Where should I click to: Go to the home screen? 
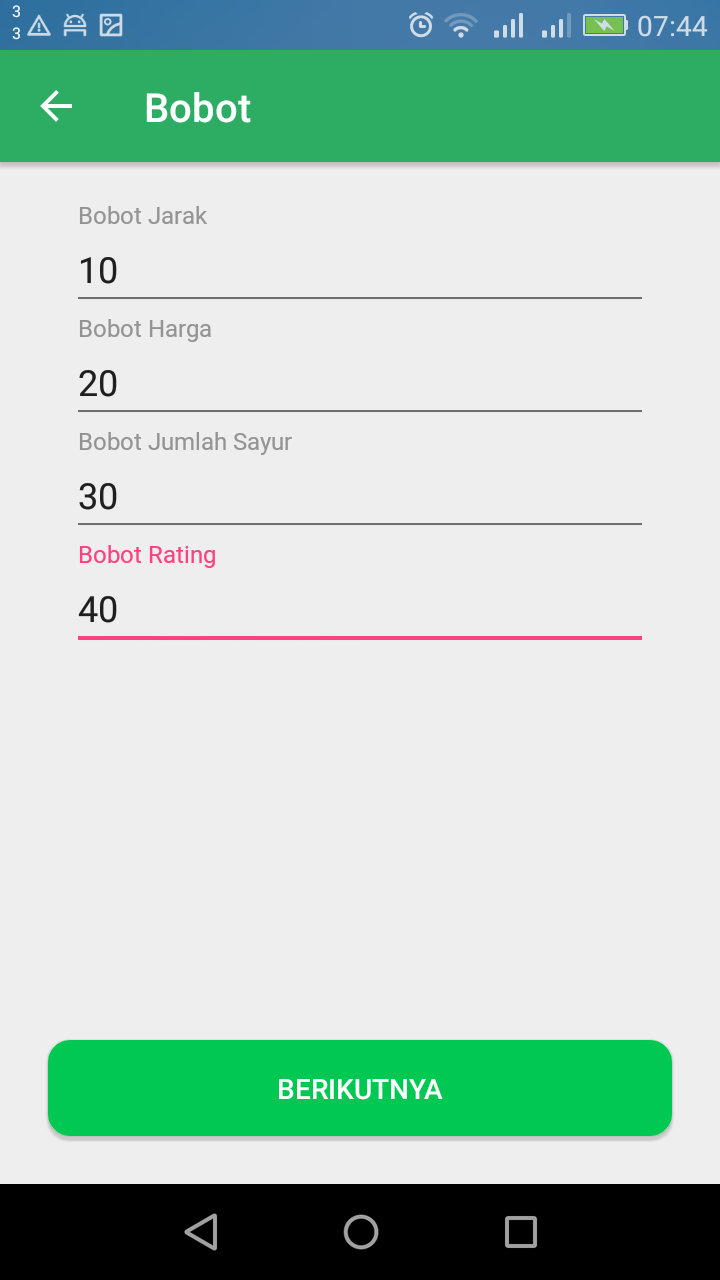tap(360, 1232)
